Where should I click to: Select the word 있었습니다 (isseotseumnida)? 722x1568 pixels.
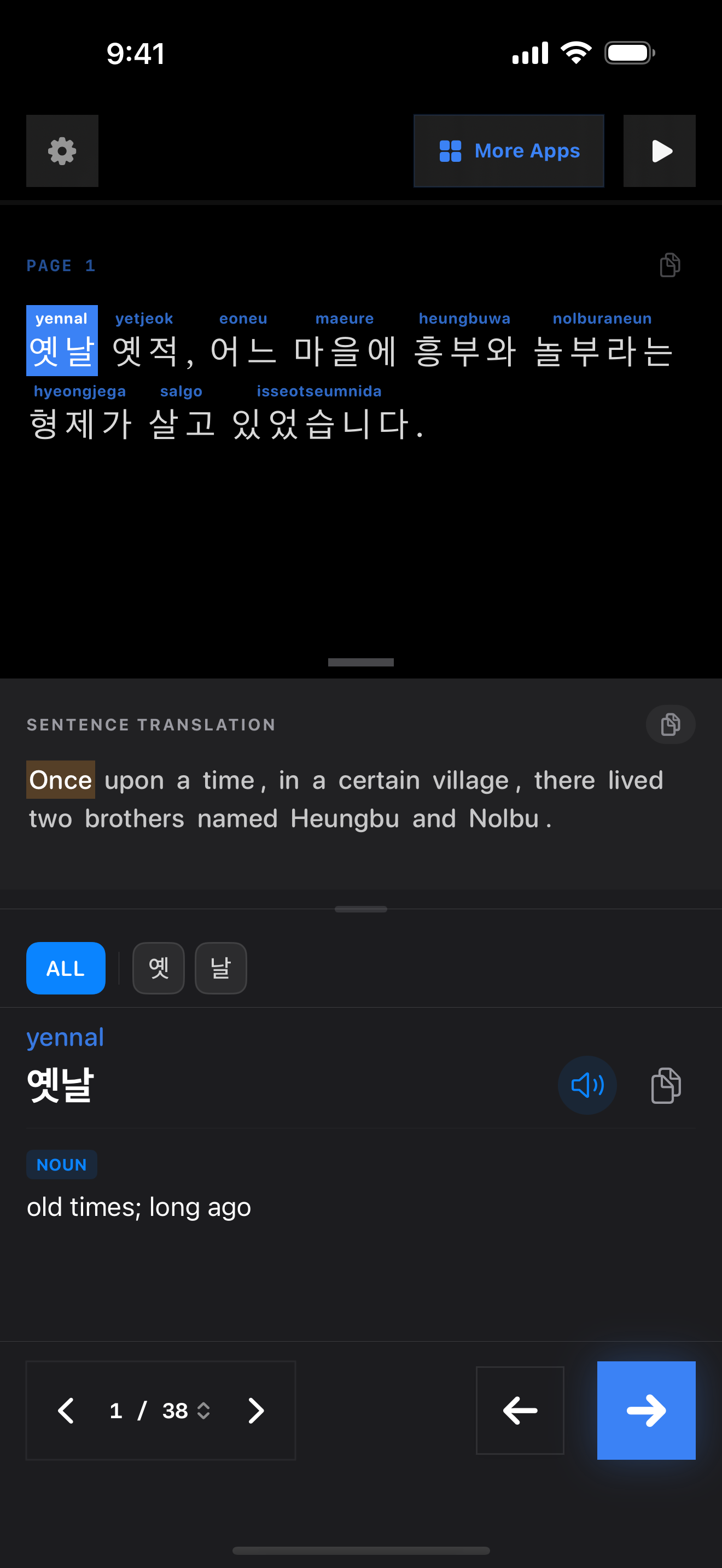coord(319,423)
